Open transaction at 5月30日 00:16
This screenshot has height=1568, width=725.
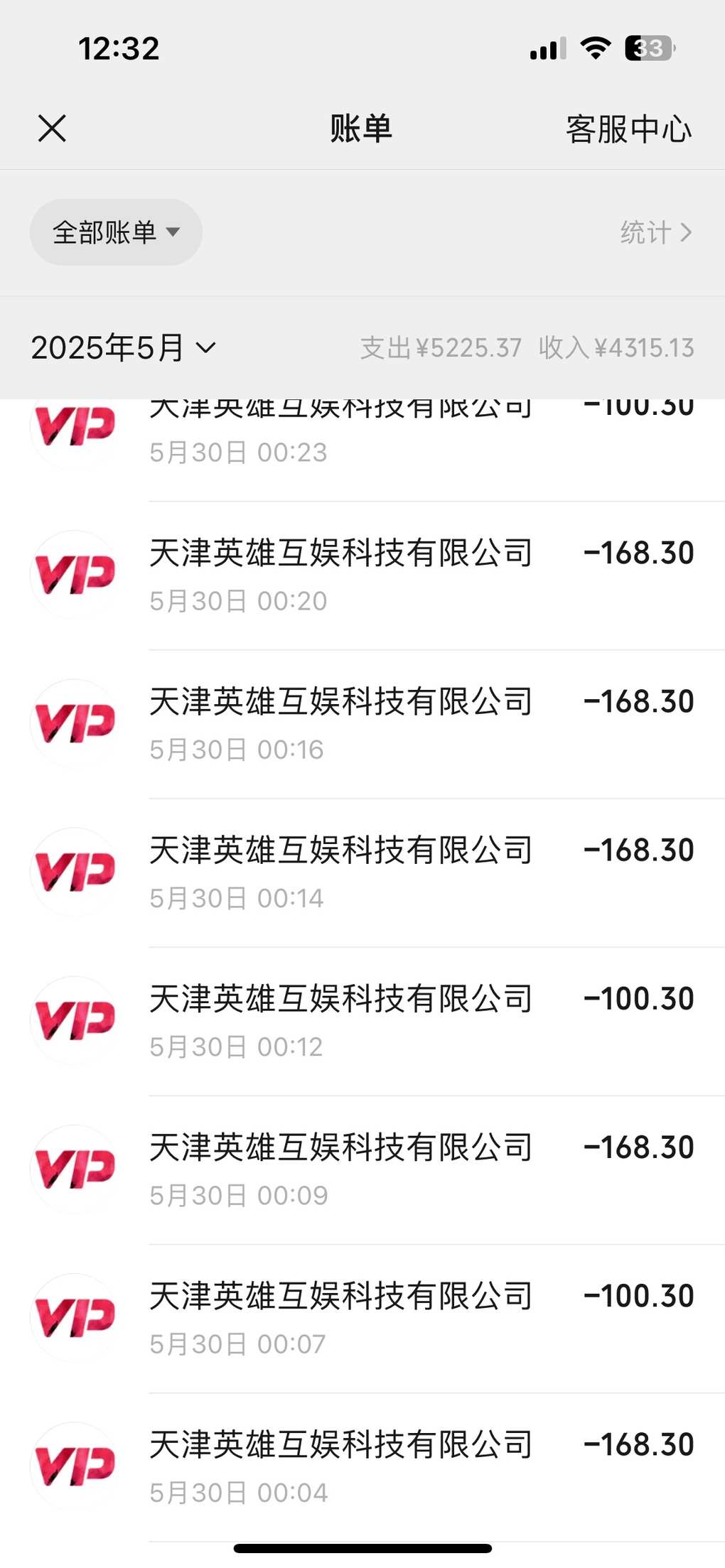click(x=362, y=724)
